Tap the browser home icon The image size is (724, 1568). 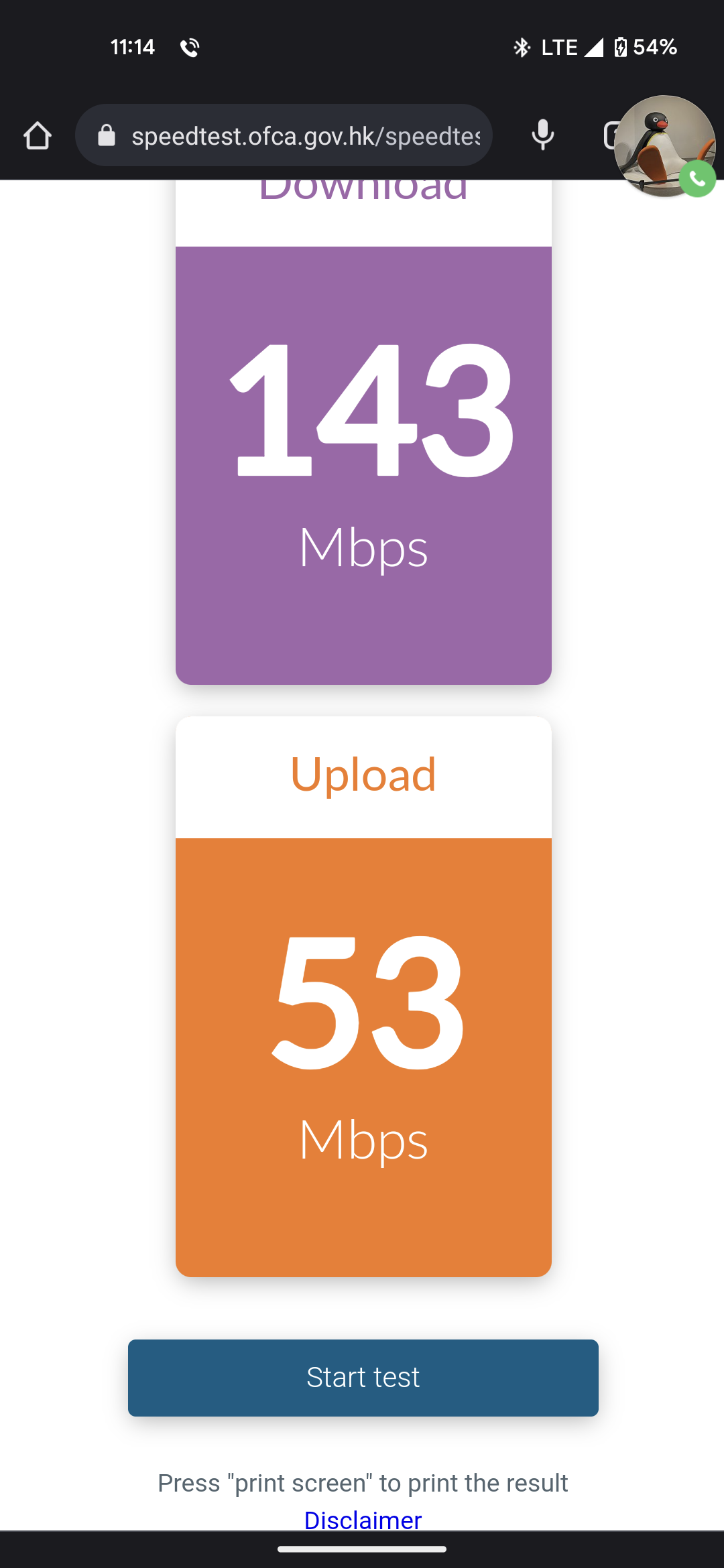38,136
